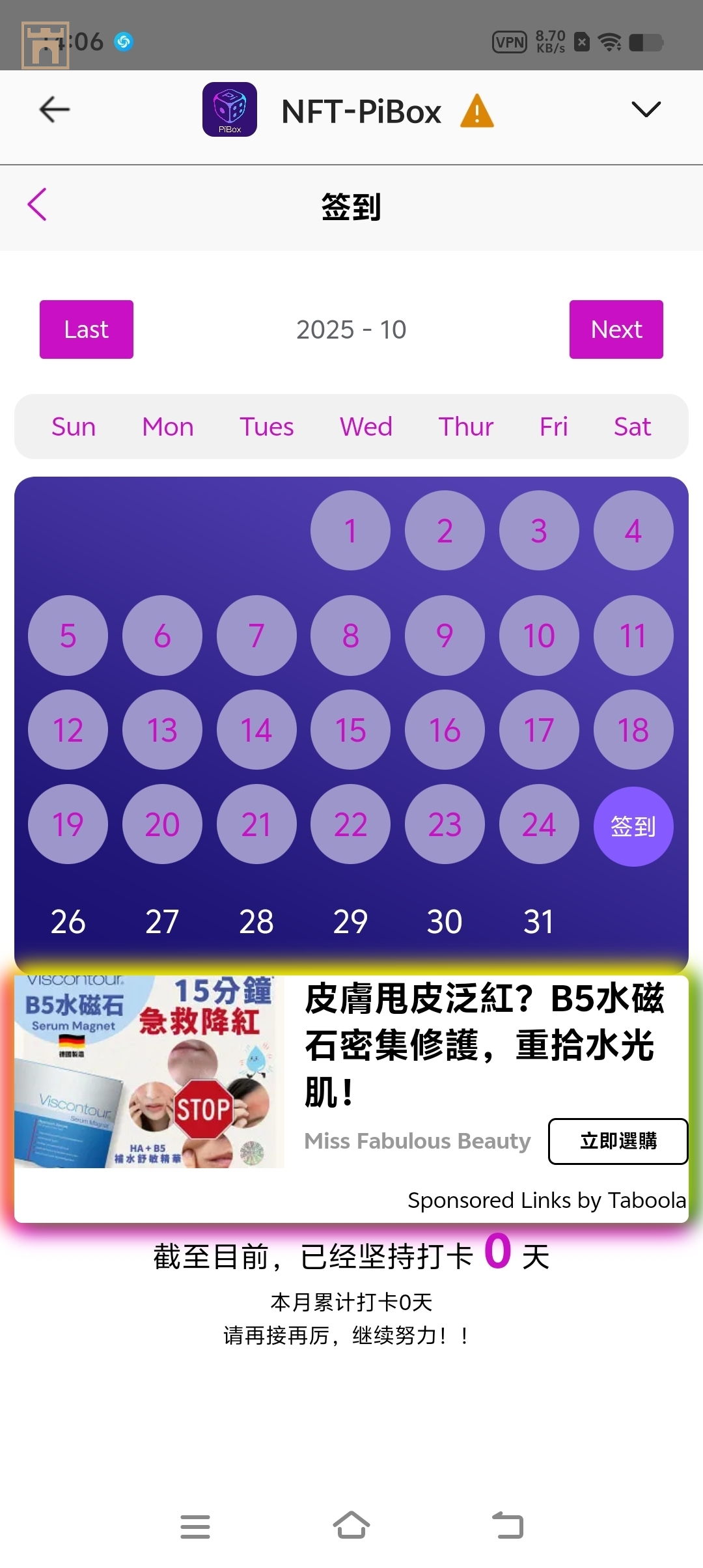Go to the previous month with Last
Image resolution: width=703 pixels, height=1568 pixels.
coord(87,329)
